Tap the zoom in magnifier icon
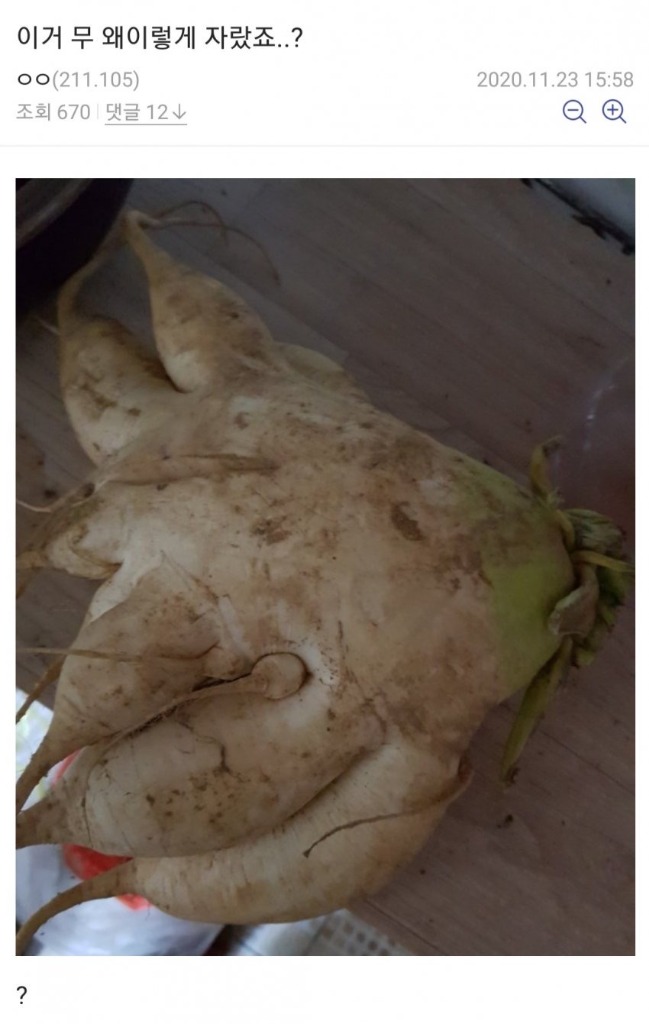Screen dimensions: 649x1024 [614, 112]
